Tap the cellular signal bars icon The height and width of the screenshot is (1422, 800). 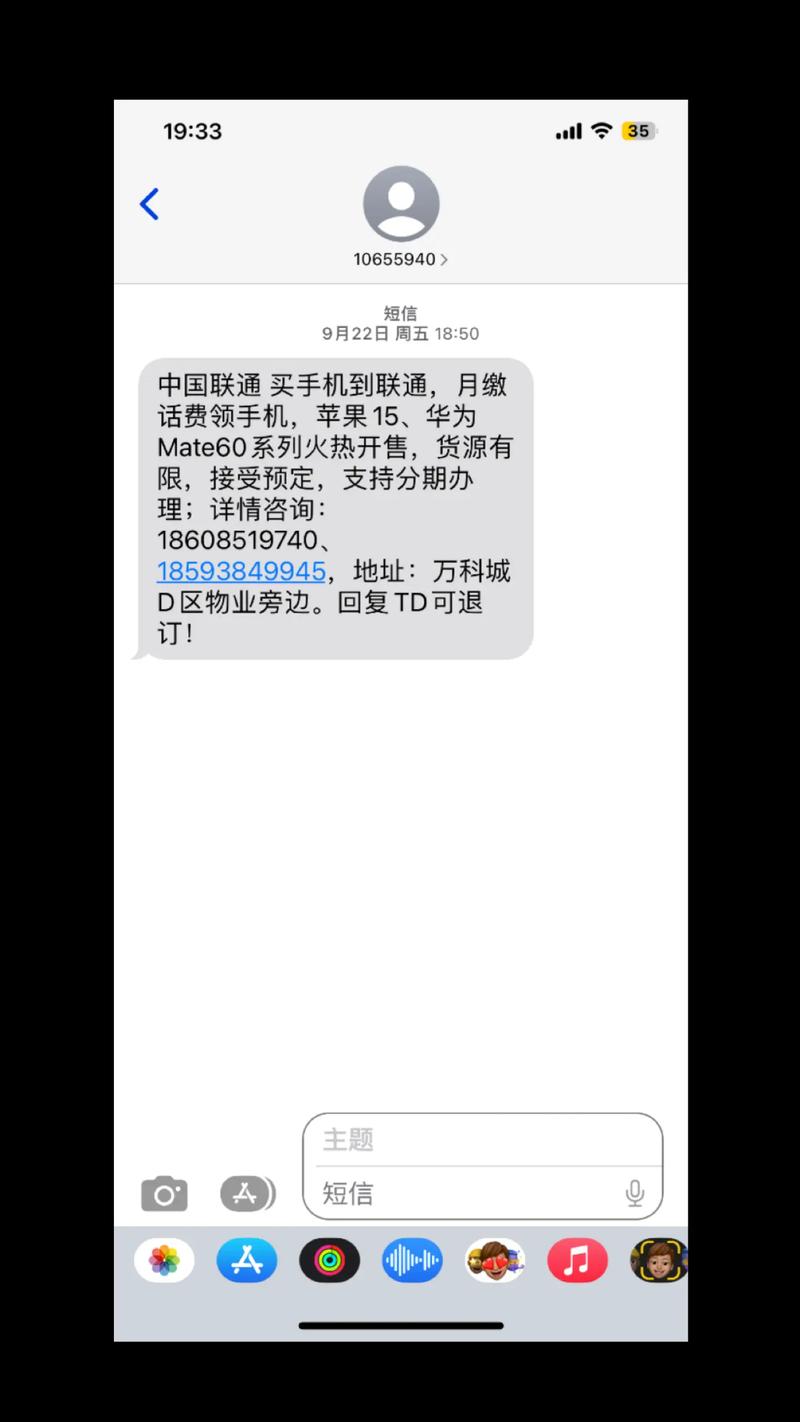click(x=567, y=130)
